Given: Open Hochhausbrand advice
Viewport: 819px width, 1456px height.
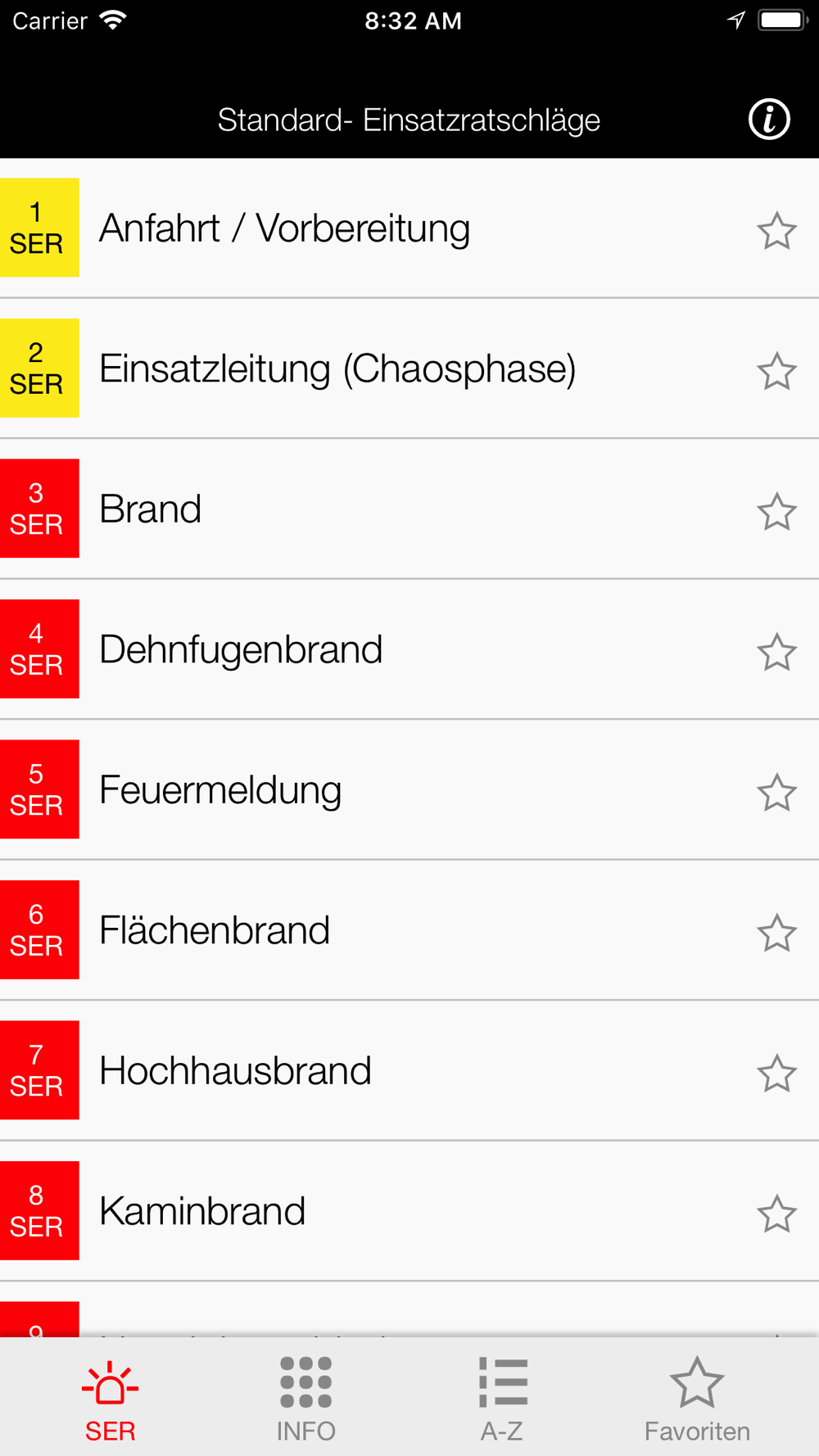Looking at the screenshot, I should coord(409,1070).
